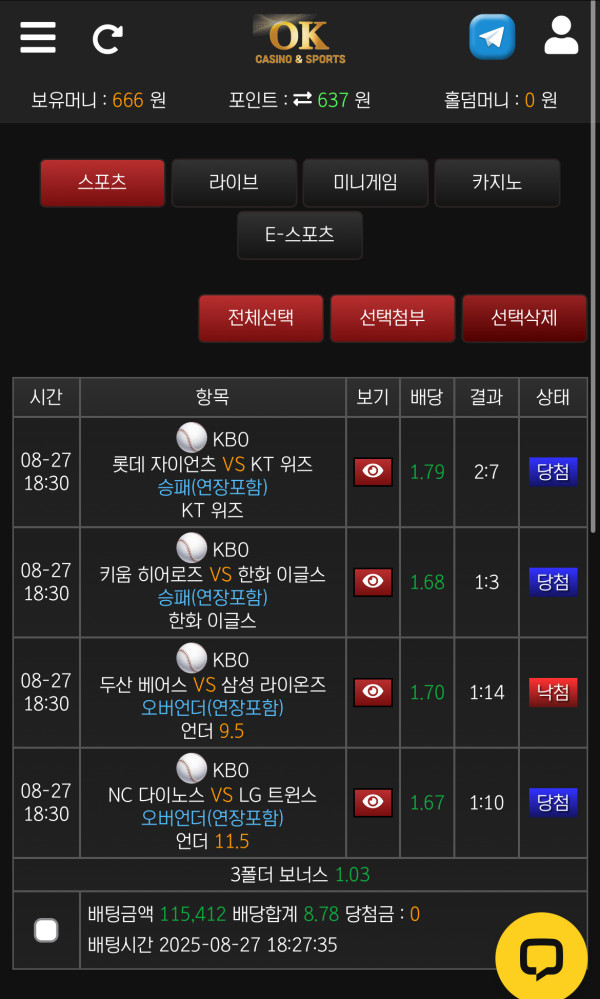Screen dimensions: 600x999
Task: Tap the refresh icon
Action: pyautogui.click(x=107, y=39)
